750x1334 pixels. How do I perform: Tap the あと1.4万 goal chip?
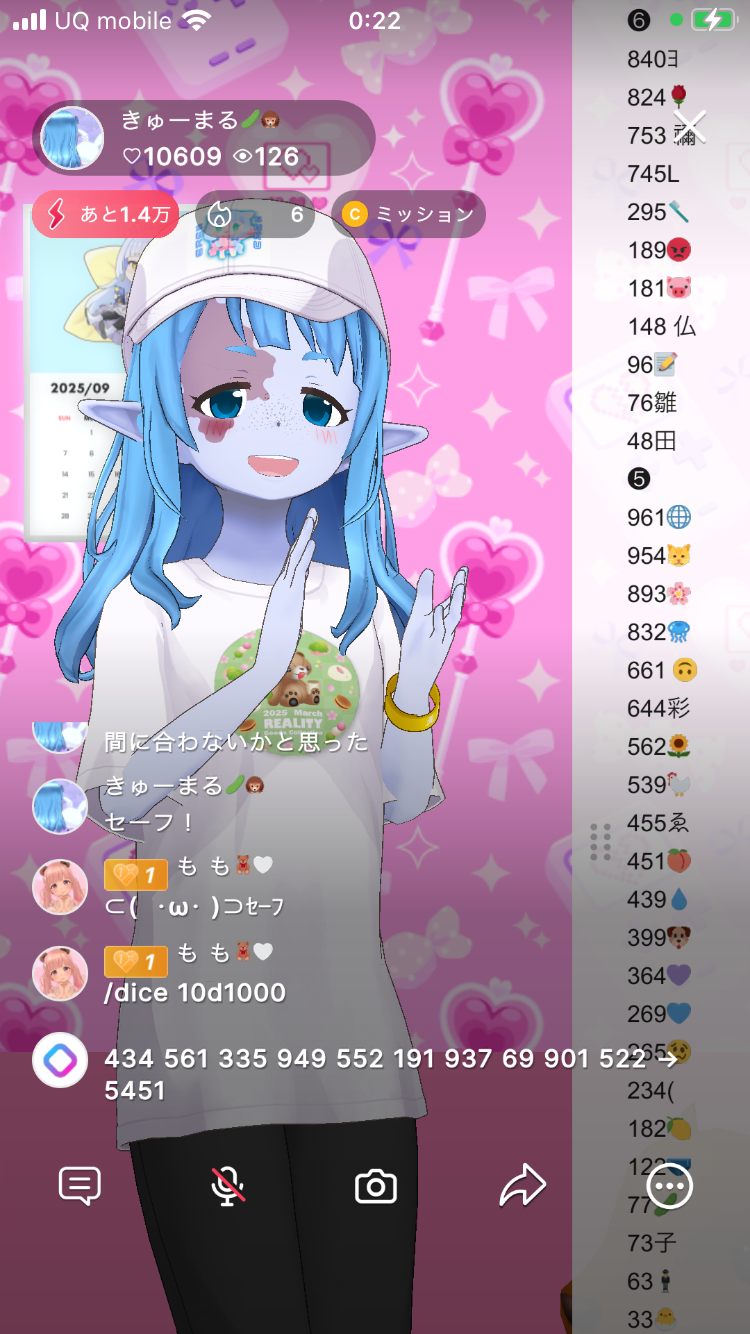[x=106, y=214]
